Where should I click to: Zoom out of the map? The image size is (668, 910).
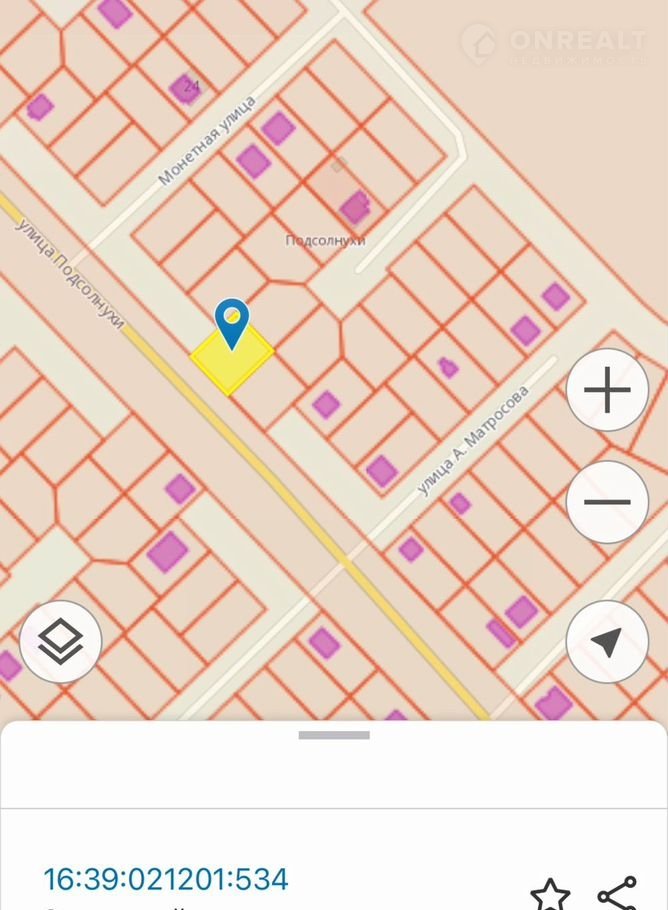click(607, 502)
